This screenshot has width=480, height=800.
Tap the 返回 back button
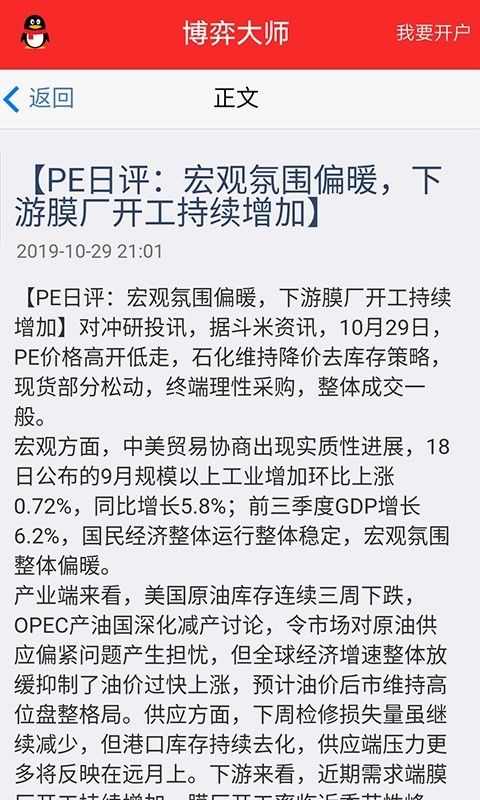[39, 98]
